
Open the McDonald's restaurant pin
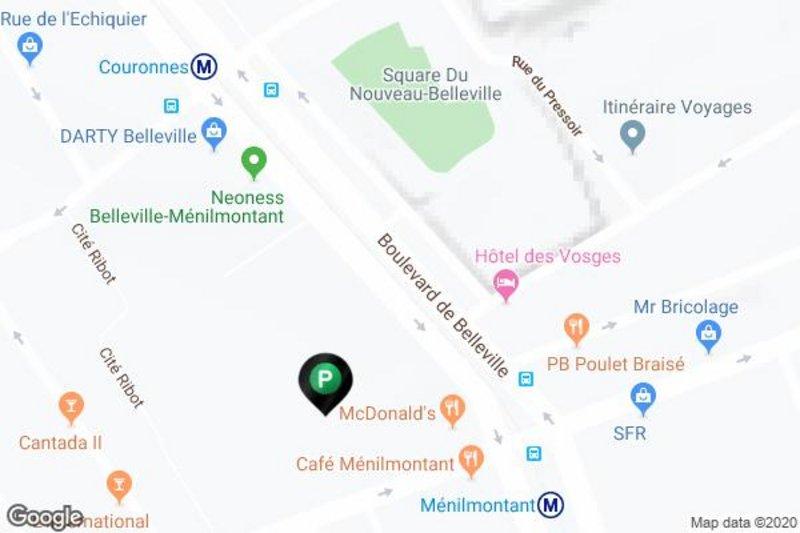click(x=454, y=409)
